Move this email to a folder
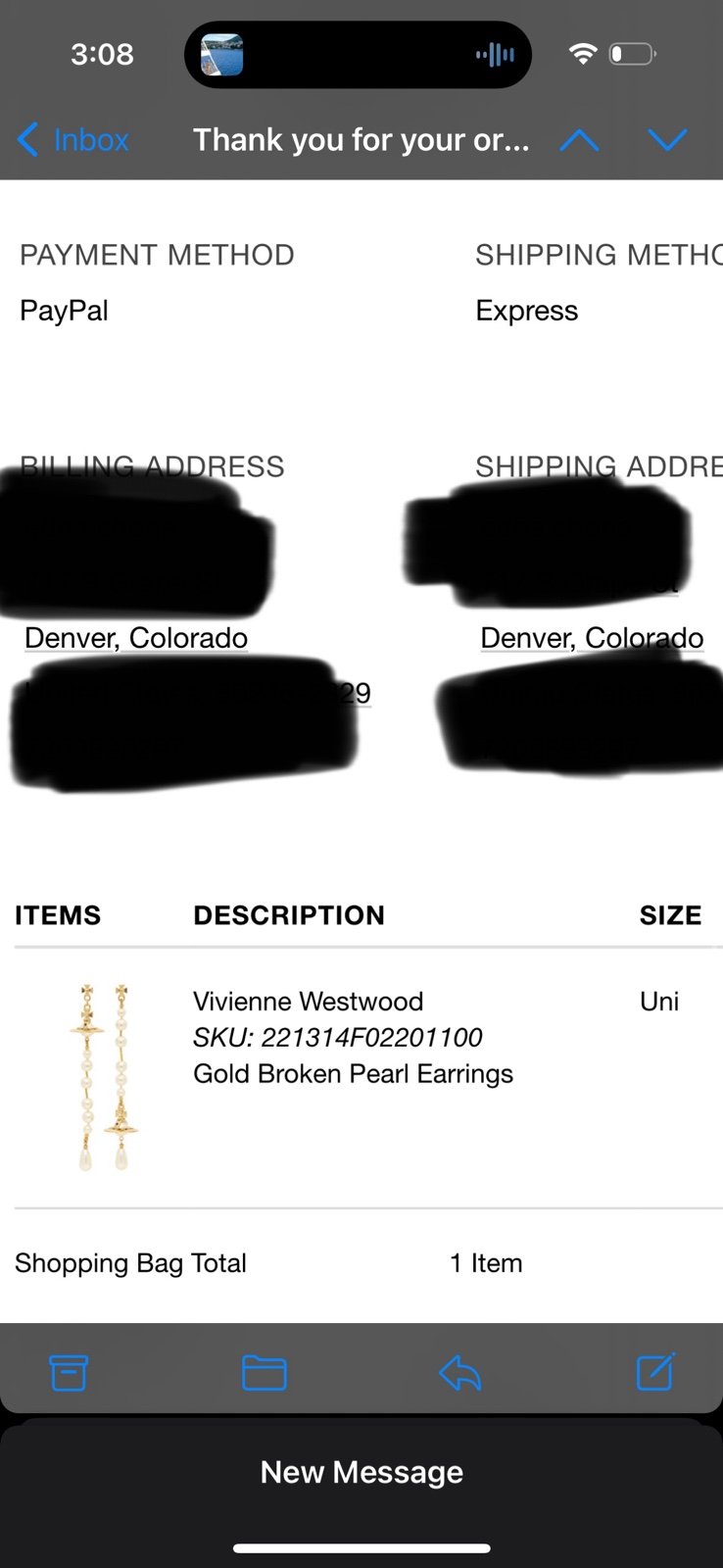 click(x=265, y=1373)
